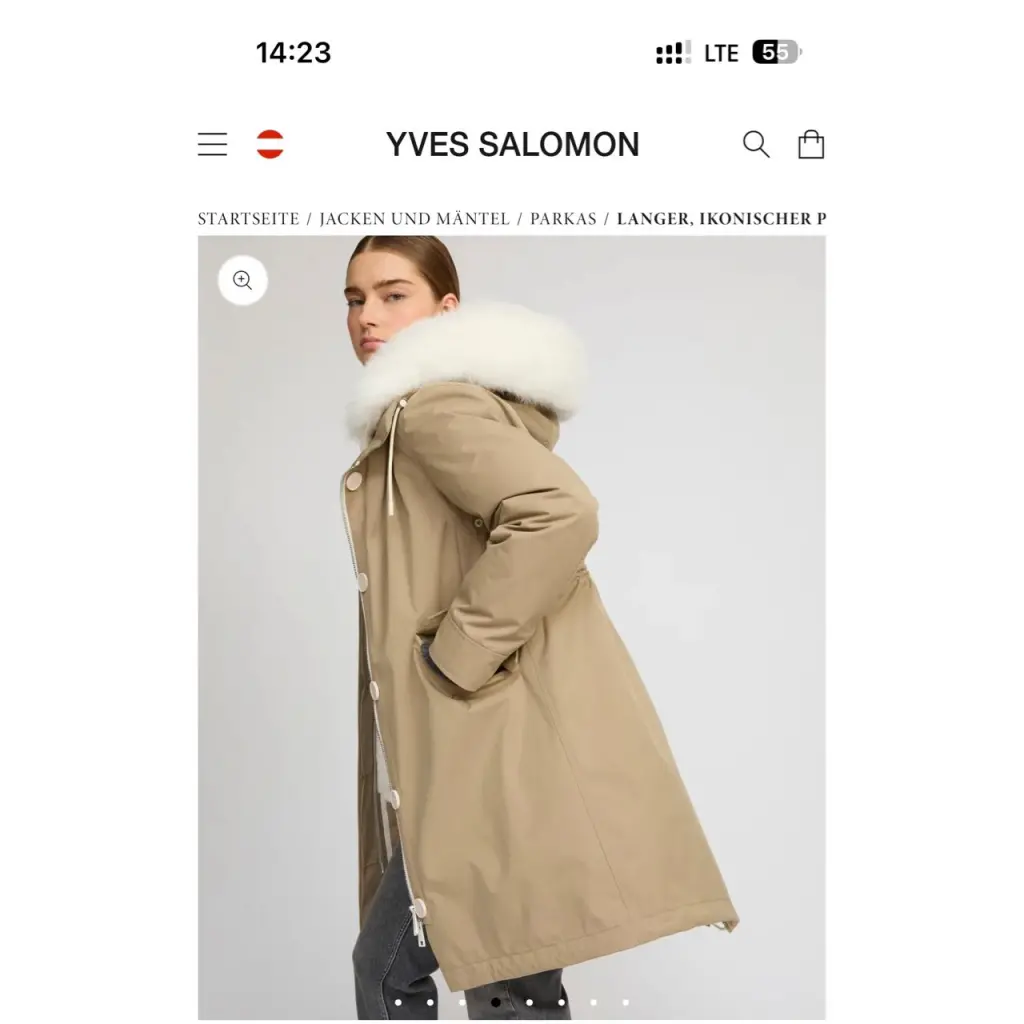Screen dimensions: 1024x1024
Task: Zoom into the parka product image
Action: [x=243, y=281]
